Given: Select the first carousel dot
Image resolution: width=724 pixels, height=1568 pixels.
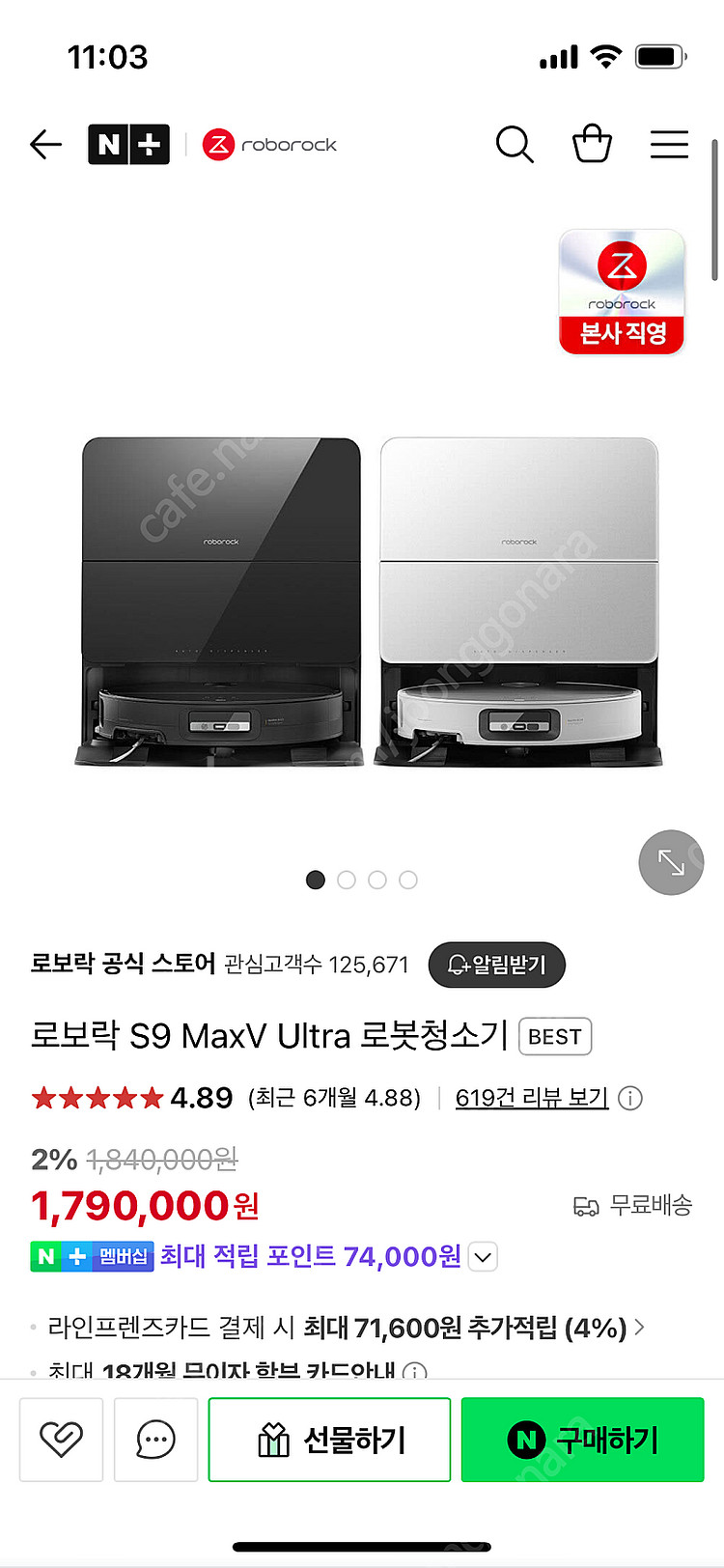Looking at the screenshot, I should point(316,880).
